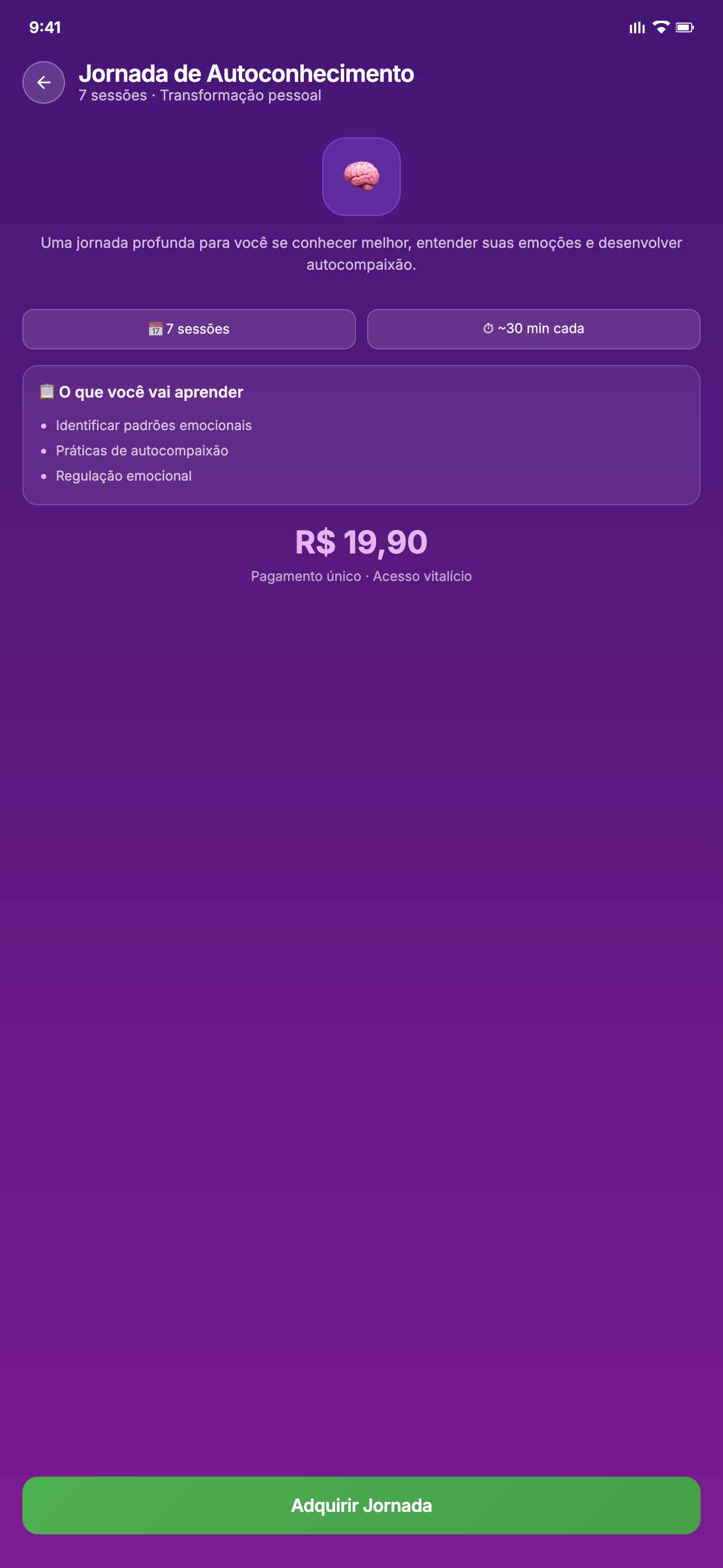Viewport: 723px width, 1568px height.
Task: Tap the Pagamento único · Acesso vitalício link
Action: tap(361, 575)
